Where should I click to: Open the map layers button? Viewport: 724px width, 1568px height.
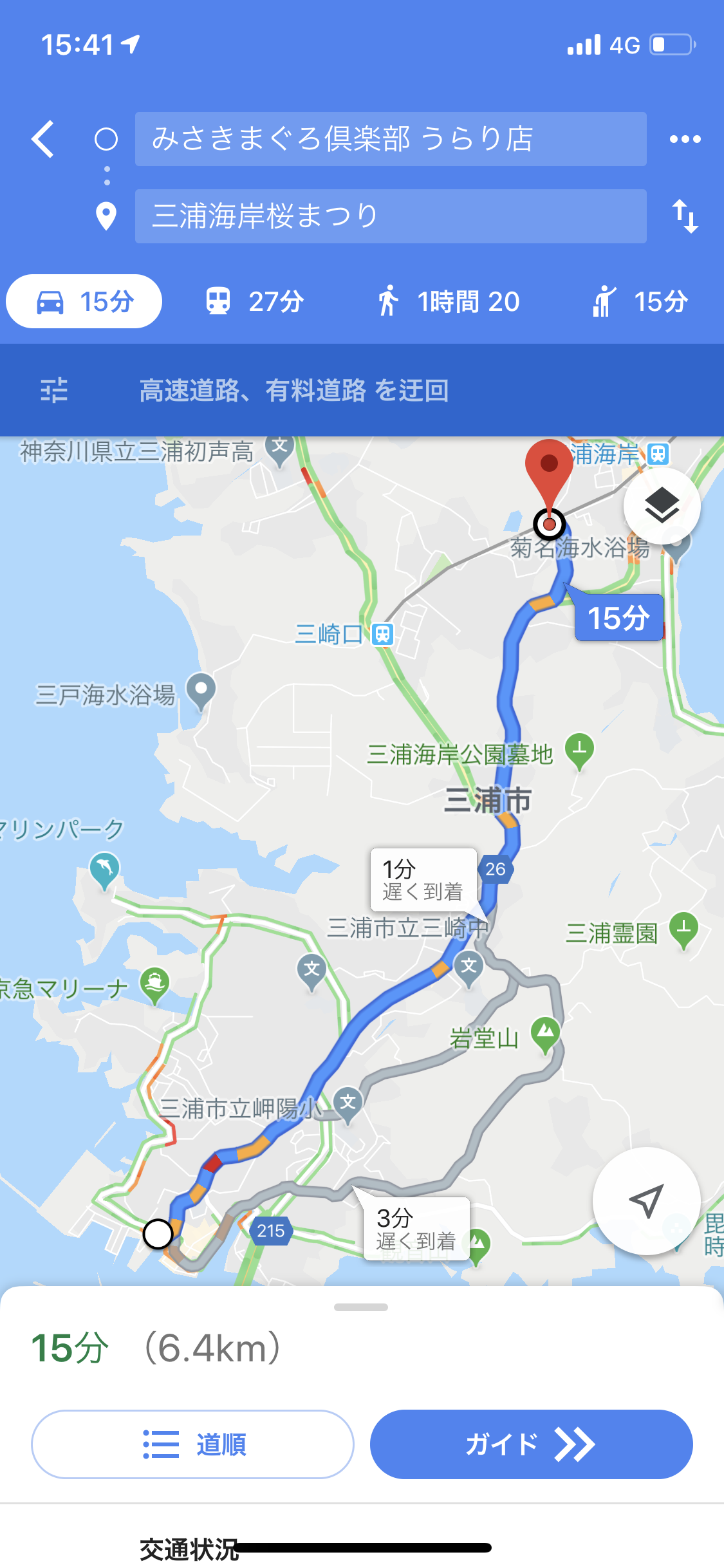[662, 506]
